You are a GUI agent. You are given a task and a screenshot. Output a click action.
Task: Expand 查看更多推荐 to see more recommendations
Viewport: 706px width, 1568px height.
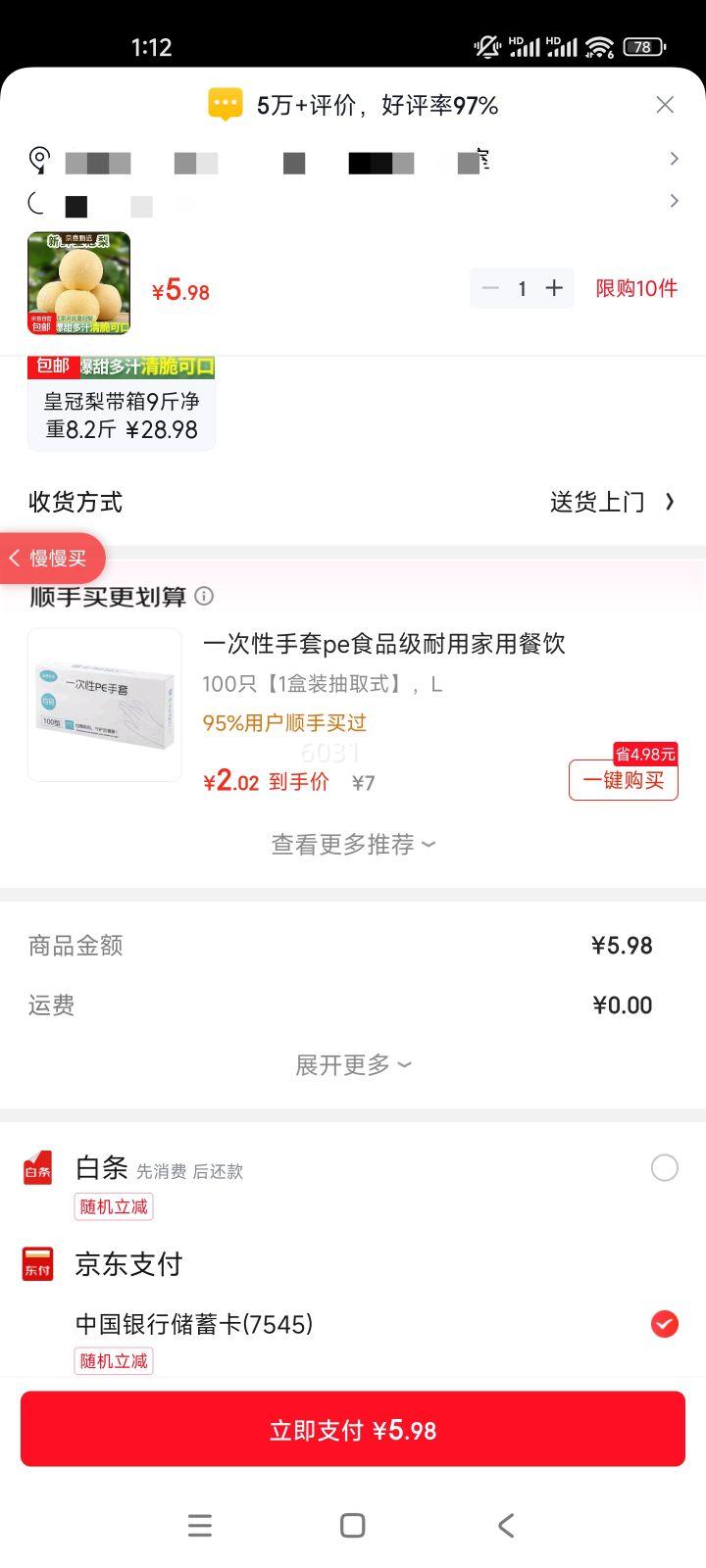pos(352,844)
